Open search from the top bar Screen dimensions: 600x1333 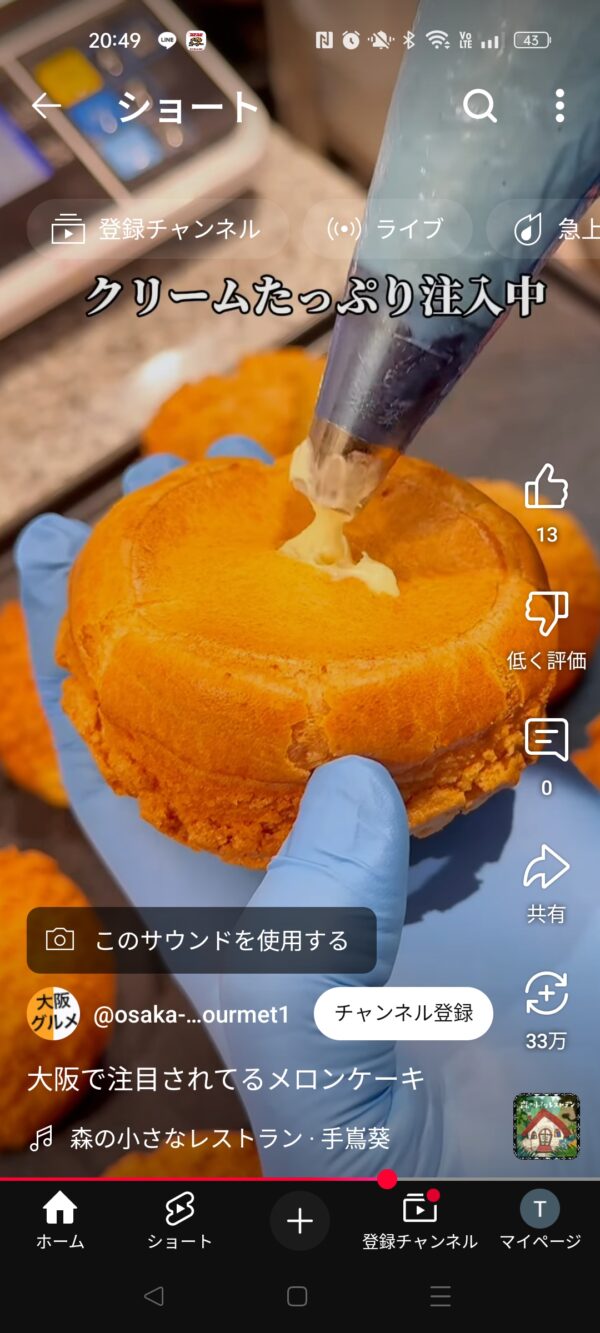click(x=480, y=105)
